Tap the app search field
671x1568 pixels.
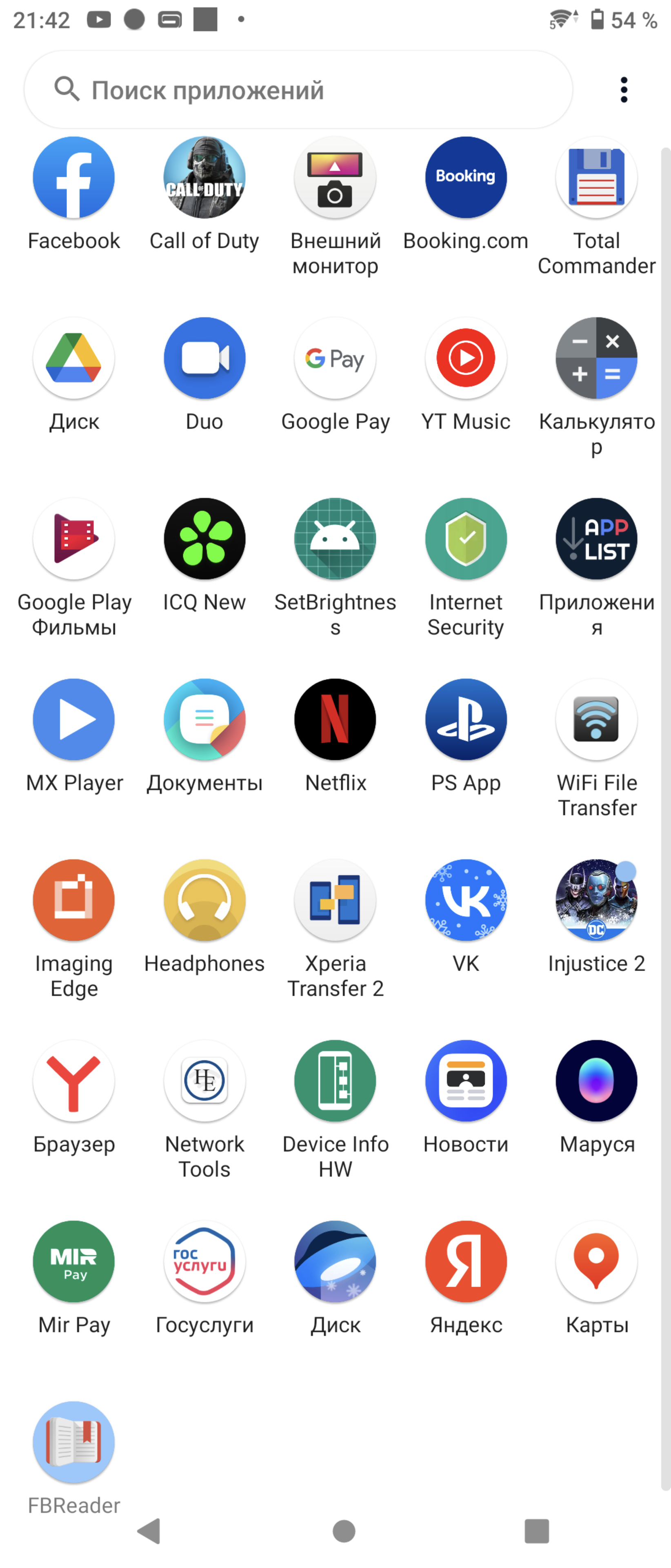pyautogui.click(x=298, y=90)
